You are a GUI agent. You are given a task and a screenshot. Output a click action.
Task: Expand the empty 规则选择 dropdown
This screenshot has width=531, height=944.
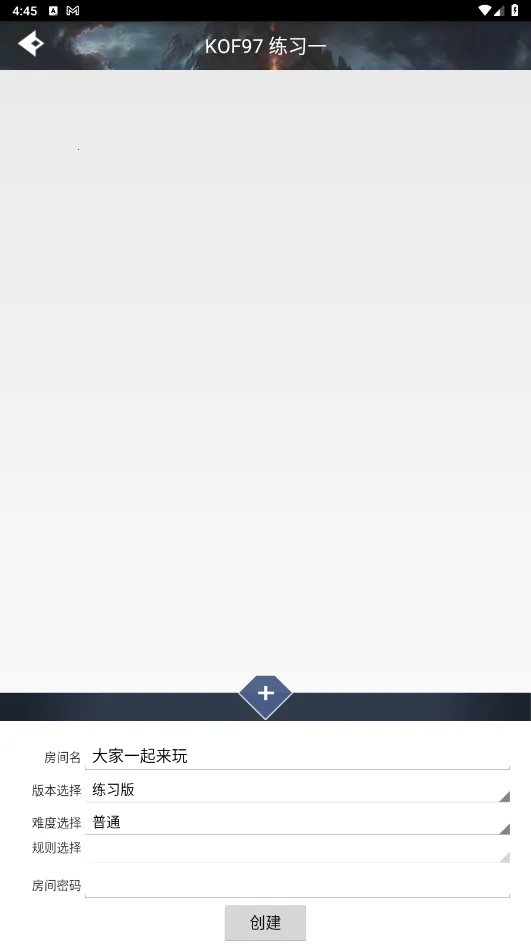coord(297,849)
